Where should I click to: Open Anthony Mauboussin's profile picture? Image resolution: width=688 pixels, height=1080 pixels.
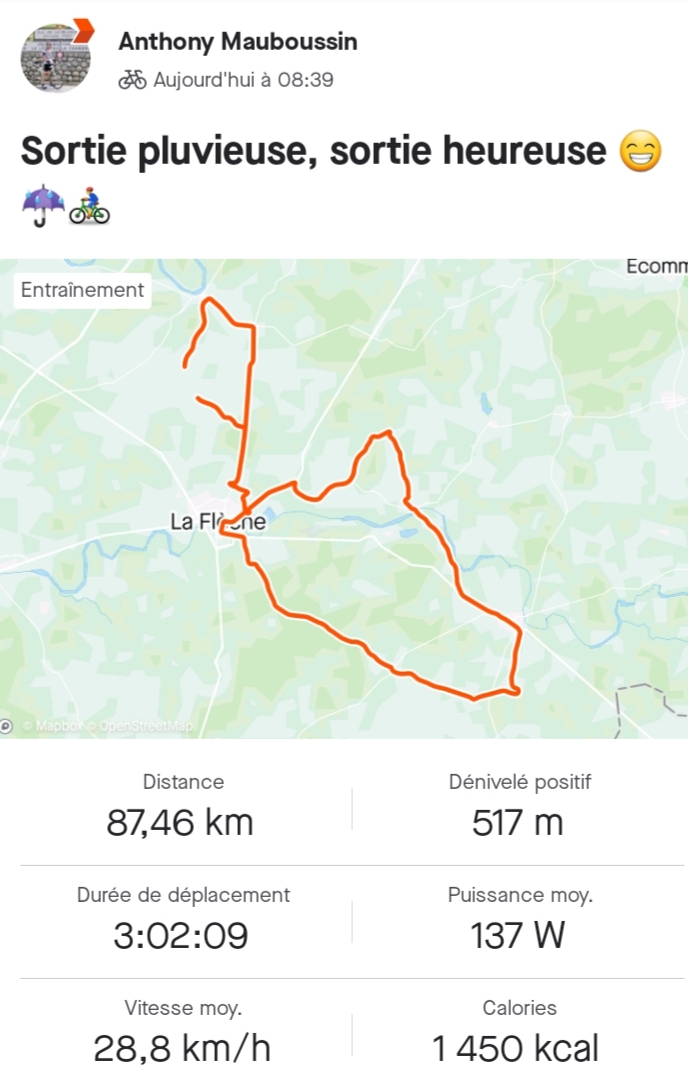(56, 56)
